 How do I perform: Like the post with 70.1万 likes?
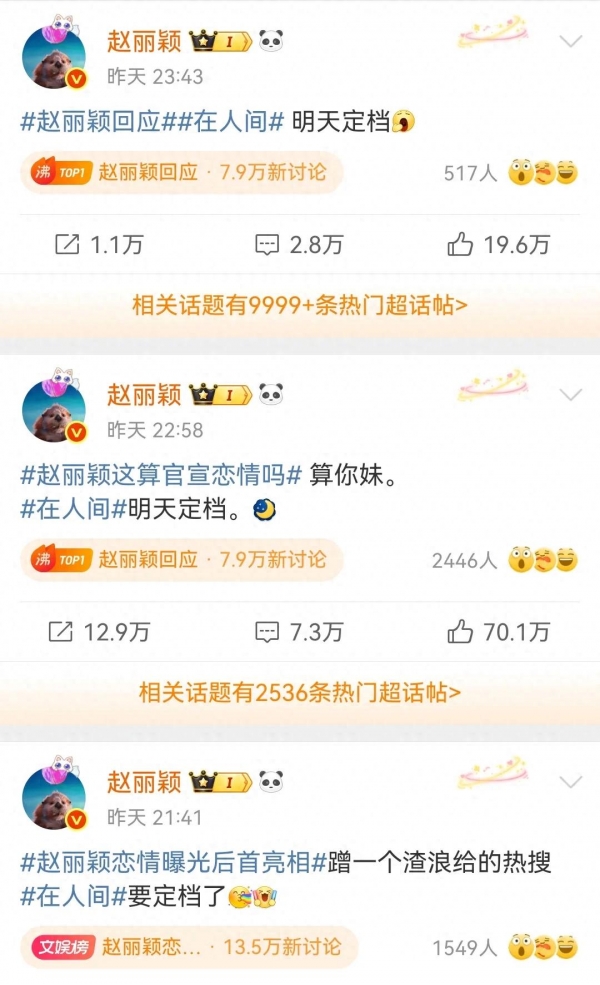[498, 632]
